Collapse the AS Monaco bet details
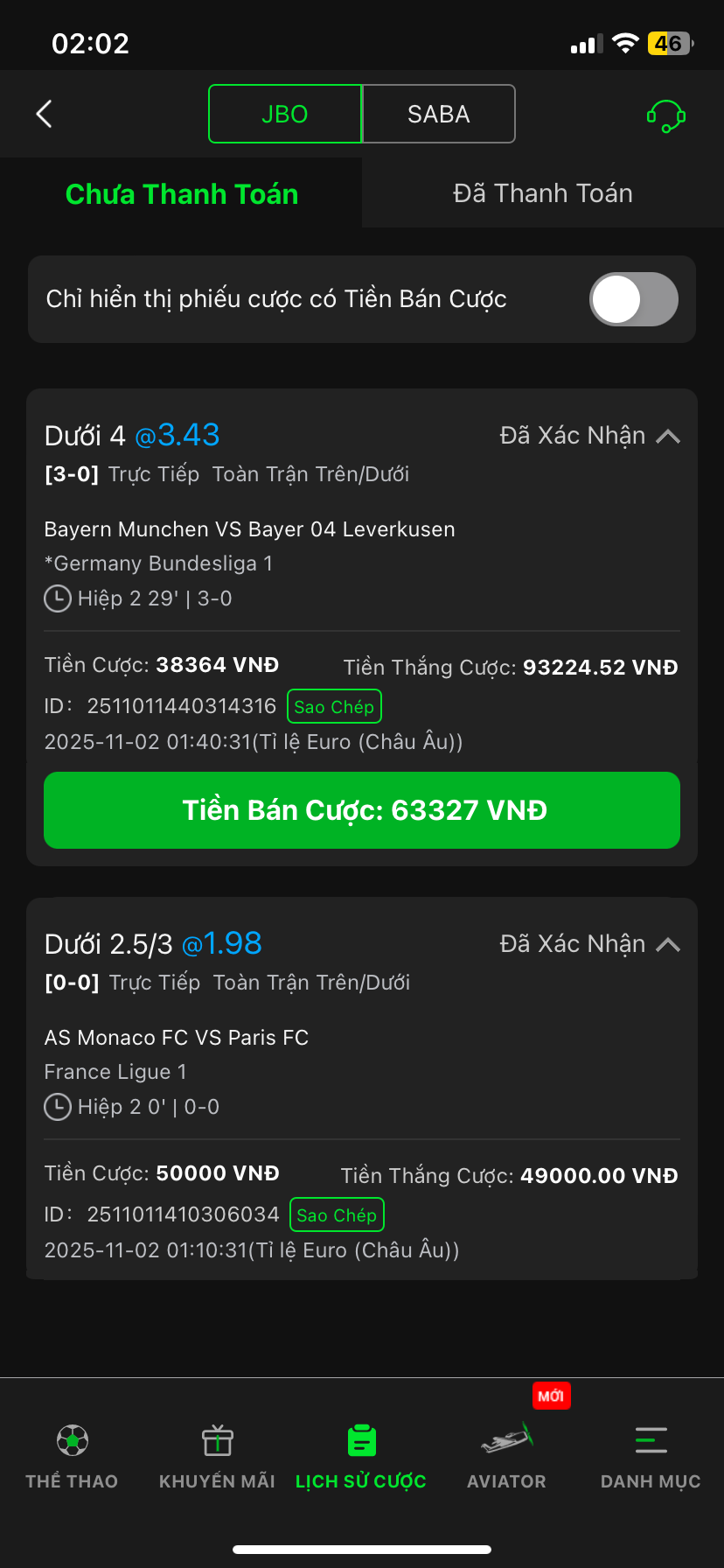Viewport: 724px width, 1568px height. point(668,944)
